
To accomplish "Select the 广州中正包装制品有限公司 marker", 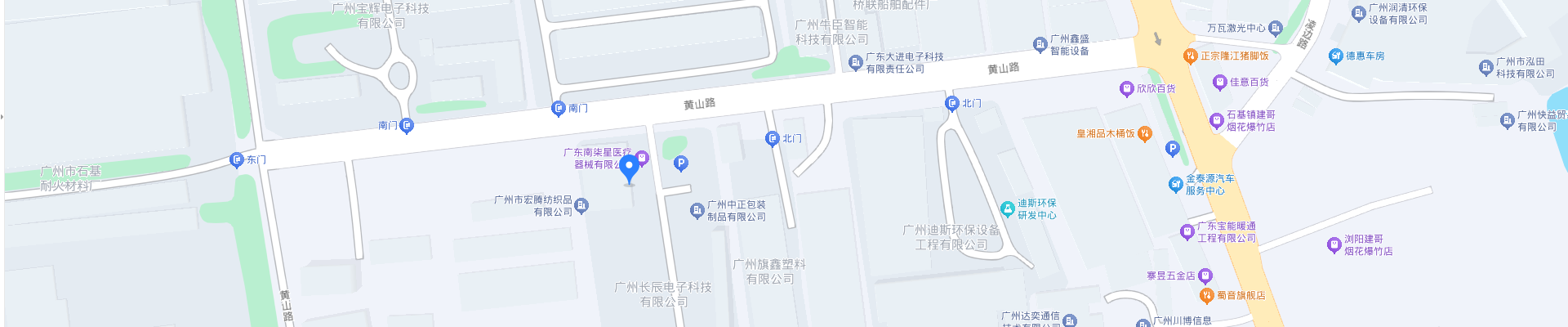I will coord(697,211).
